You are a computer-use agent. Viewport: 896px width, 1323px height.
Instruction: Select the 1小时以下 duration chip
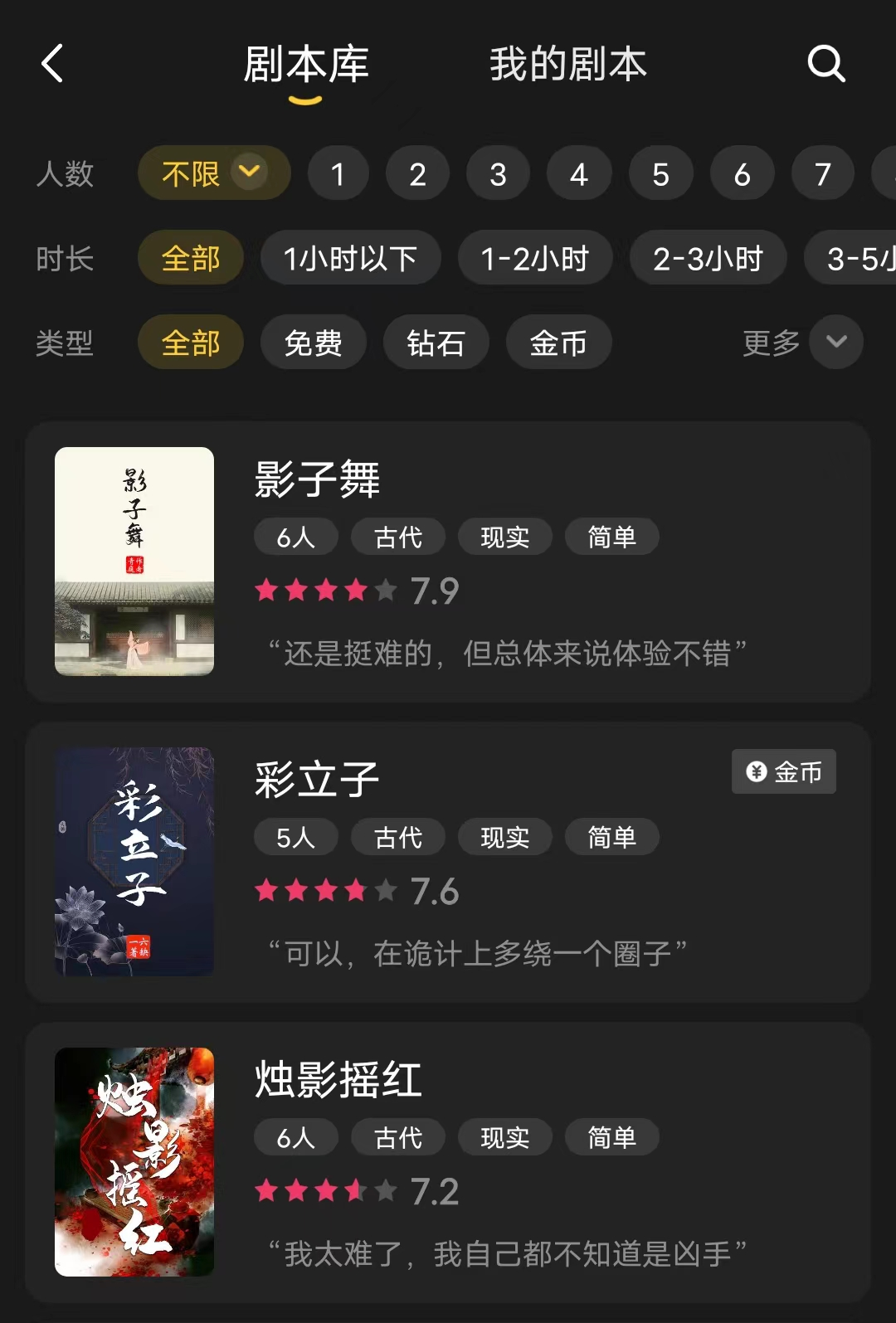click(350, 259)
